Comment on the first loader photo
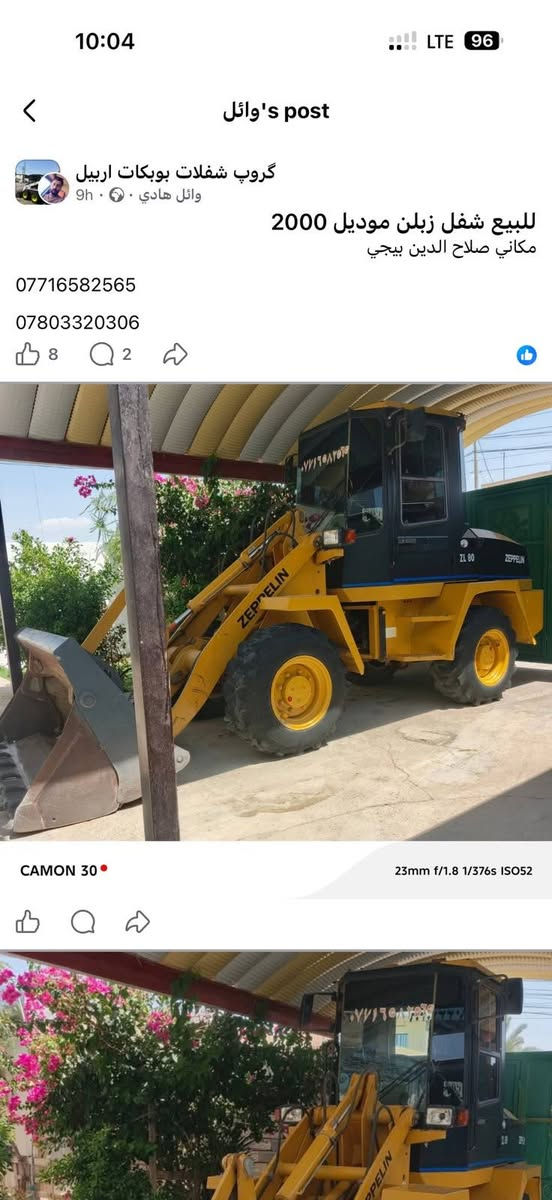This screenshot has width=552, height=1200. [83, 921]
